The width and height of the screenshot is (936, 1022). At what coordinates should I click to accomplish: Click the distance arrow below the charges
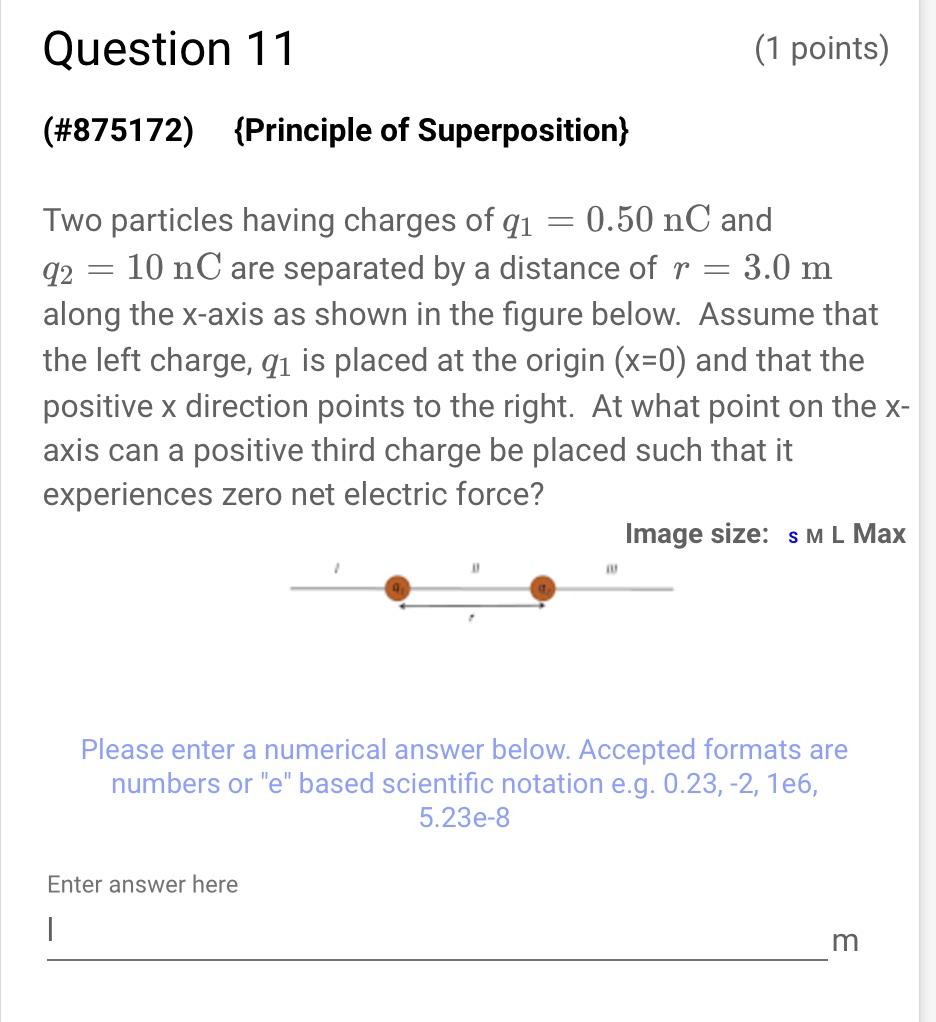[470, 604]
